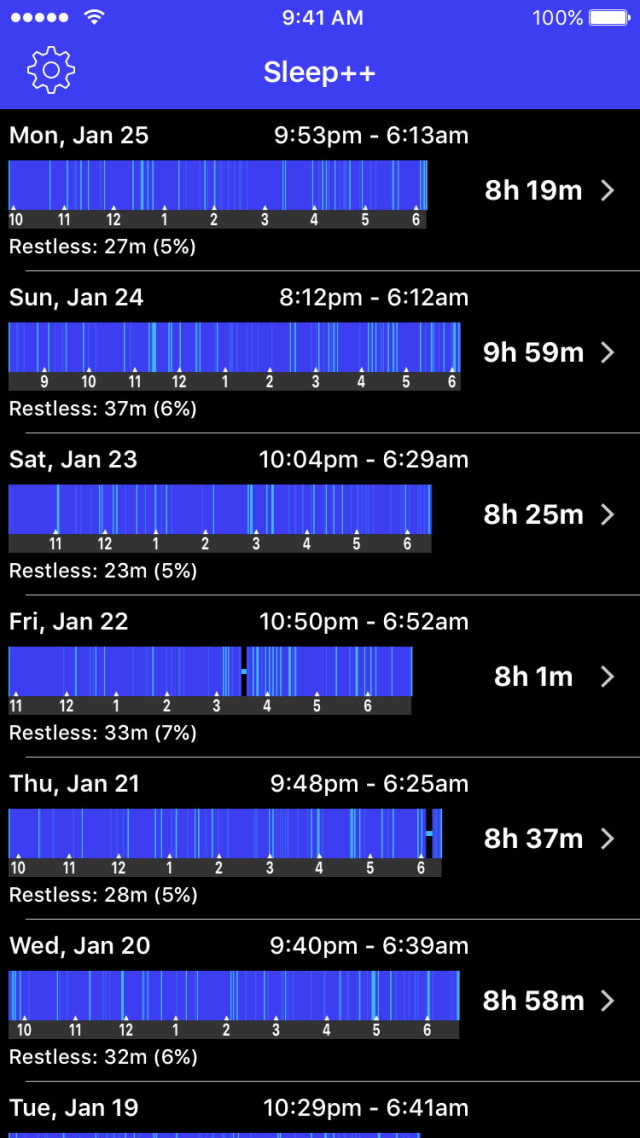Viewport: 640px width, 1138px height.
Task: Open the settings gear icon
Action: pos(51,70)
